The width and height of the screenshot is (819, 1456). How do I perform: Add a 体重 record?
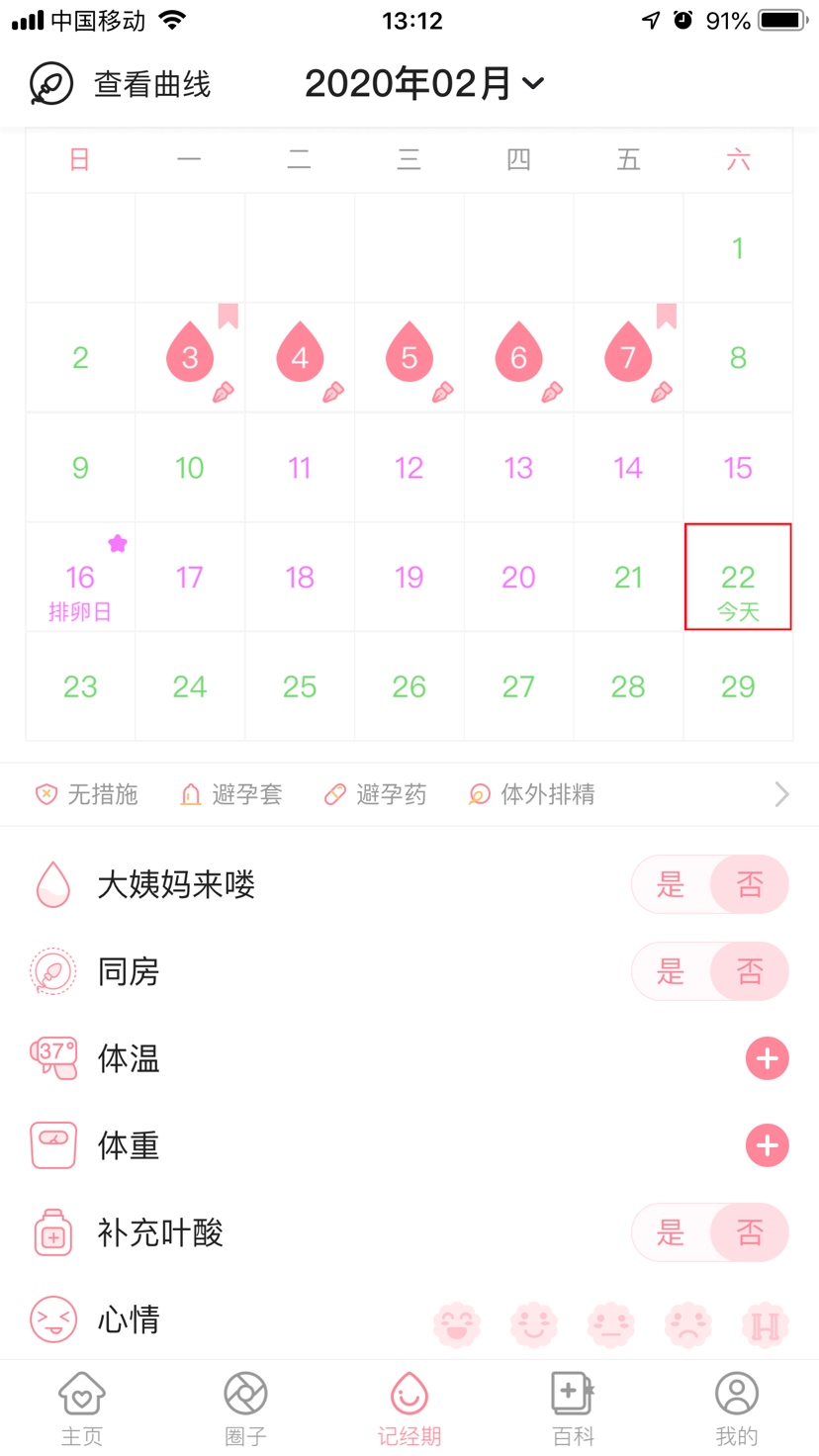click(x=767, y=1145)
